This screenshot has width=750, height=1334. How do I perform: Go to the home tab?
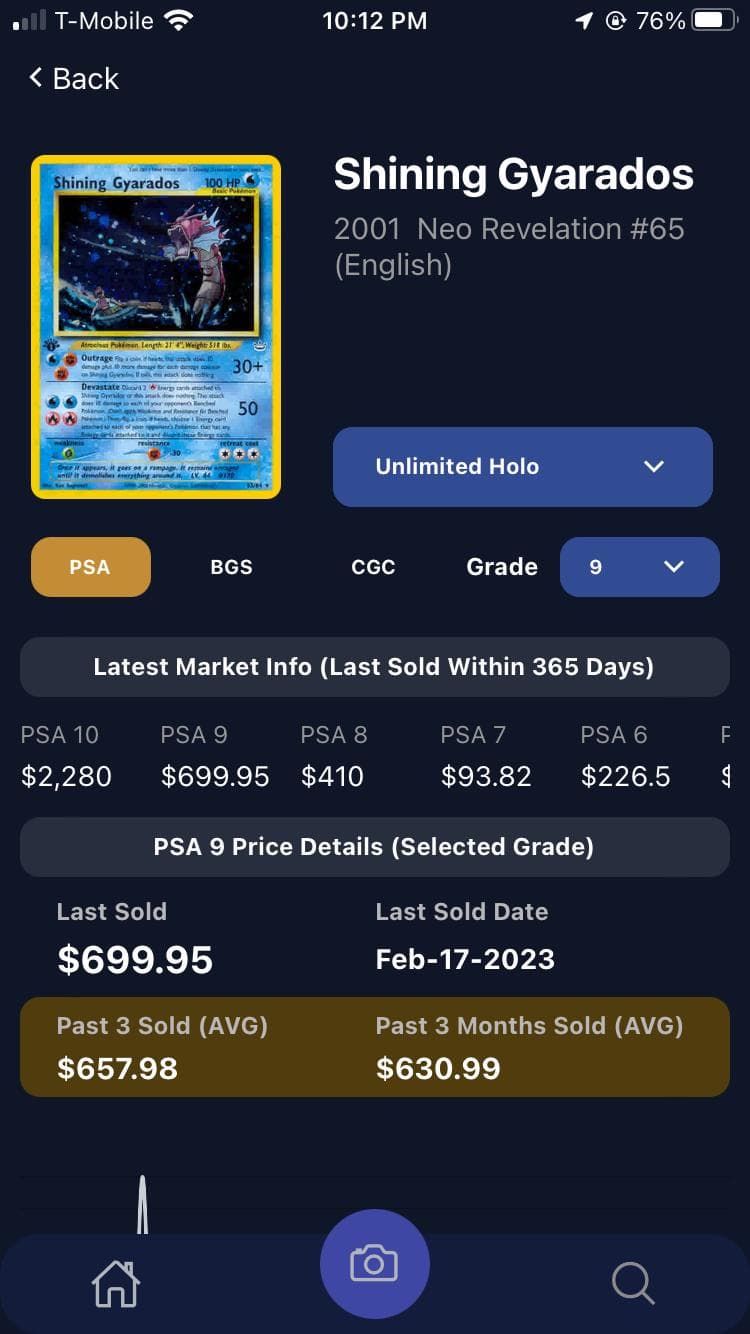pyautogui.click(x=116, y=1282)
